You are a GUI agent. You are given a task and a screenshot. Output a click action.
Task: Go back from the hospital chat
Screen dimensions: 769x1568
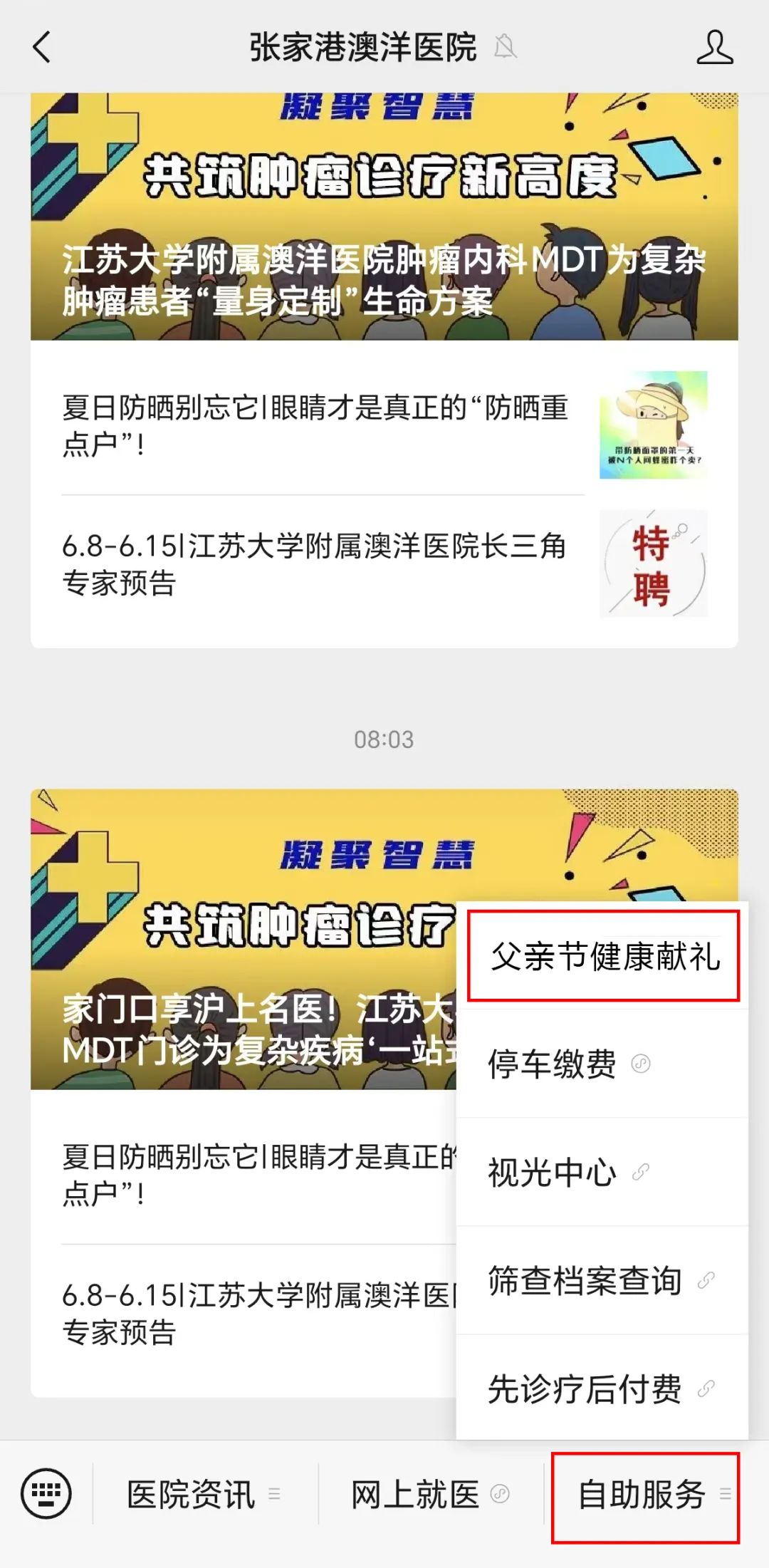[43, 48]
